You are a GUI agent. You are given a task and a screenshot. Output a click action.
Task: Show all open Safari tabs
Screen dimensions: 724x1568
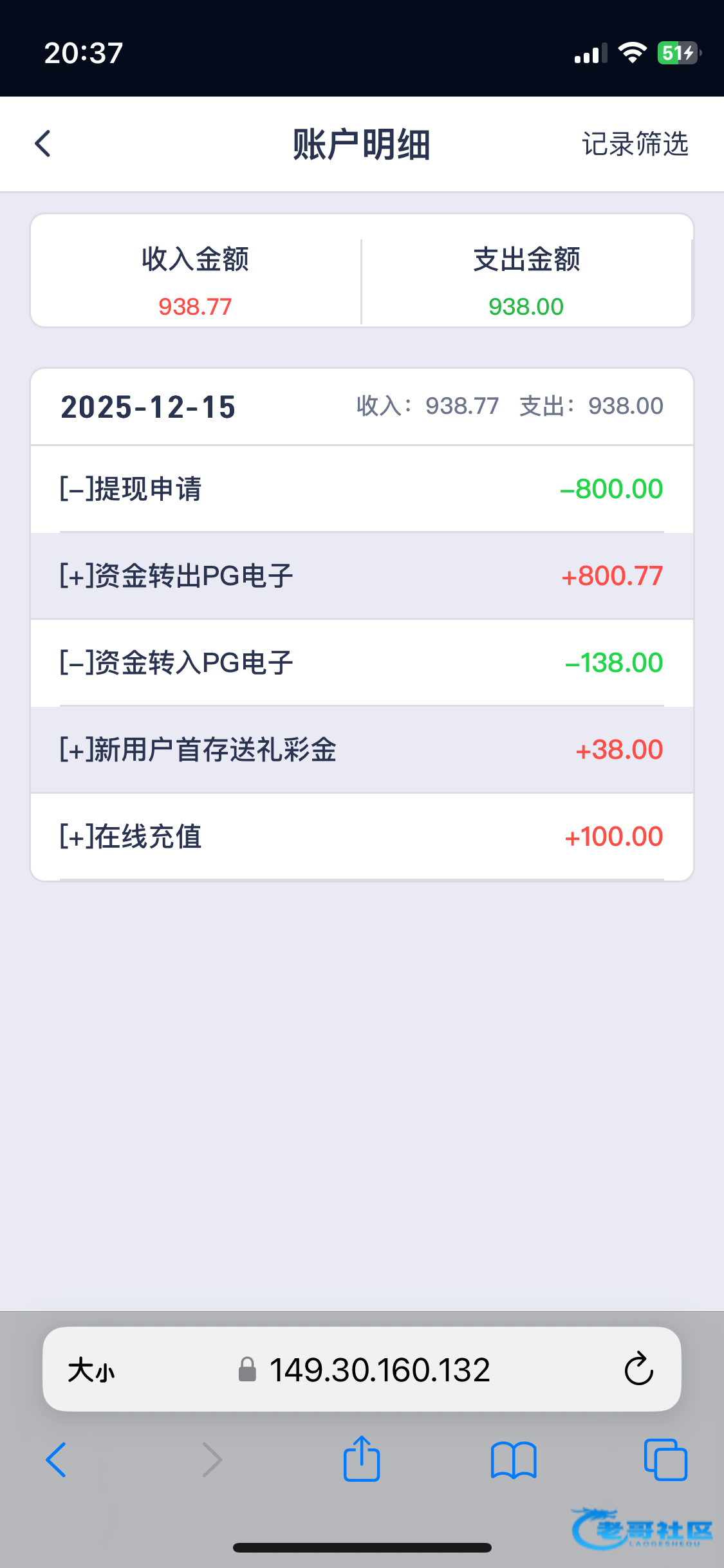[x=665, y=1459]
